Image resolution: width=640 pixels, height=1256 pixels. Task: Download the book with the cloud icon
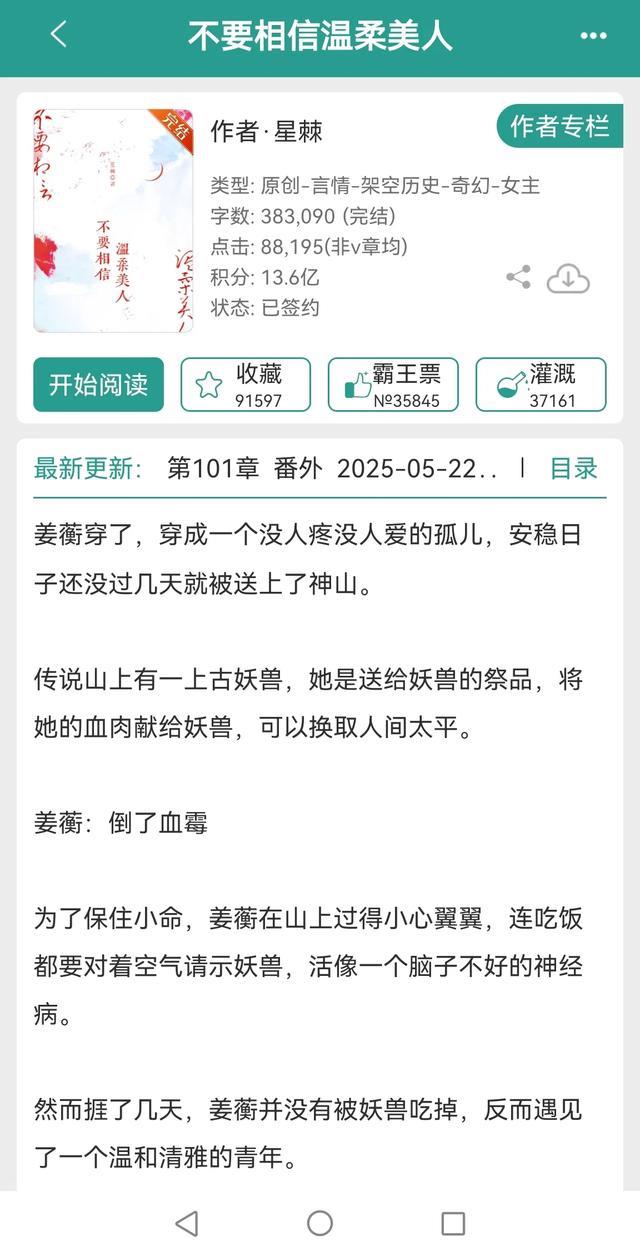pyautogui.click(x=568, y=279)
